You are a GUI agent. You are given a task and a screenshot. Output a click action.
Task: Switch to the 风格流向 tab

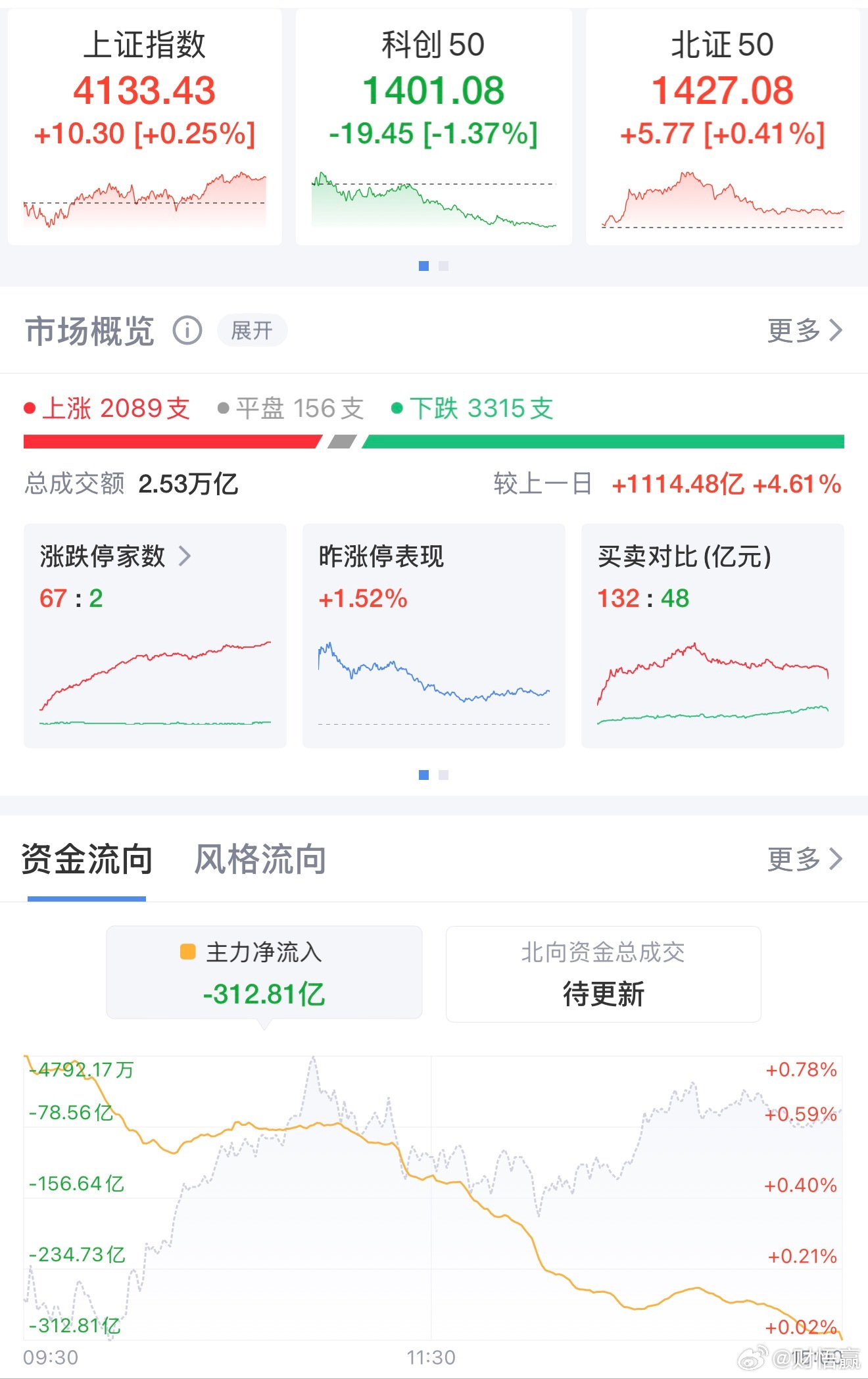(x=258, y=858)
